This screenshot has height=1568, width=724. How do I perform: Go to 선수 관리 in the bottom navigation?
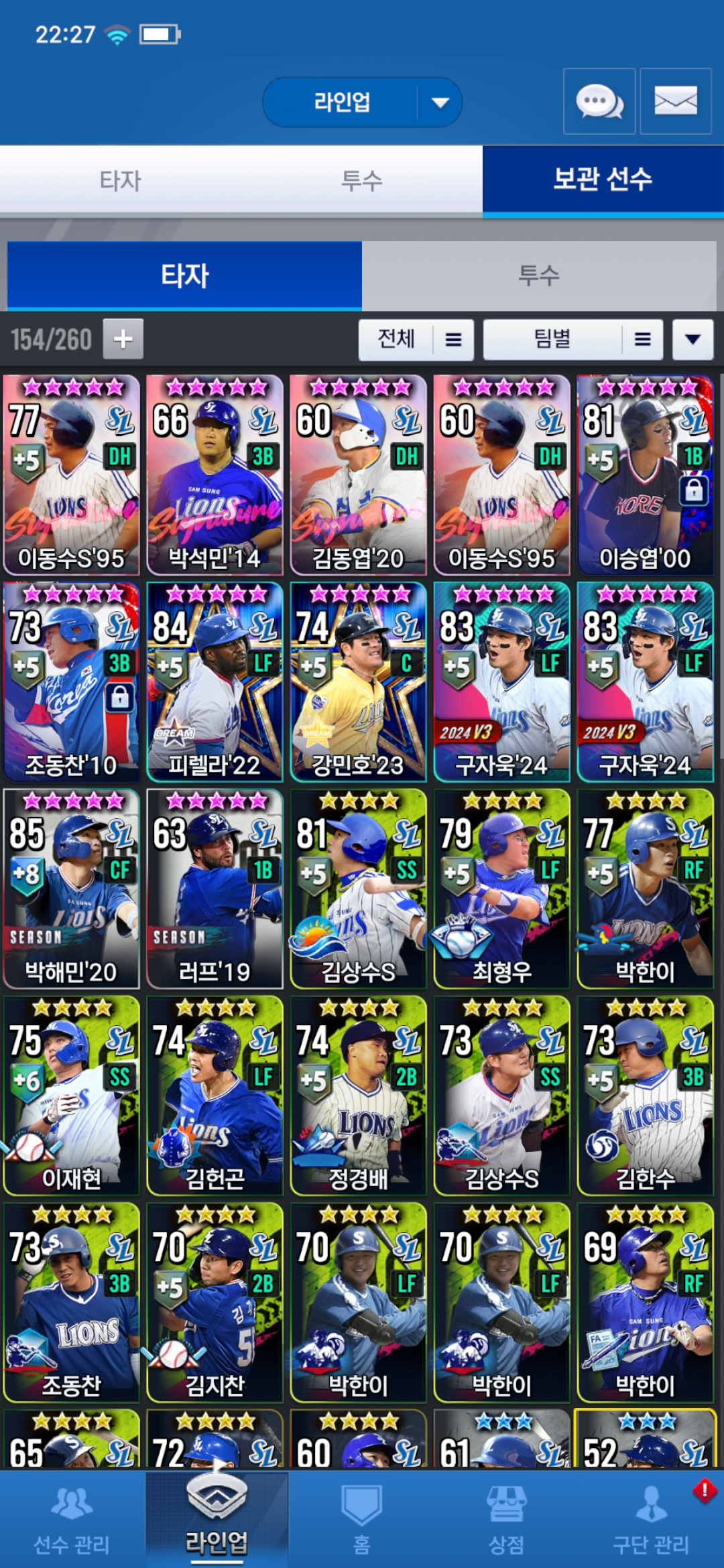(x=72, y=1520)
